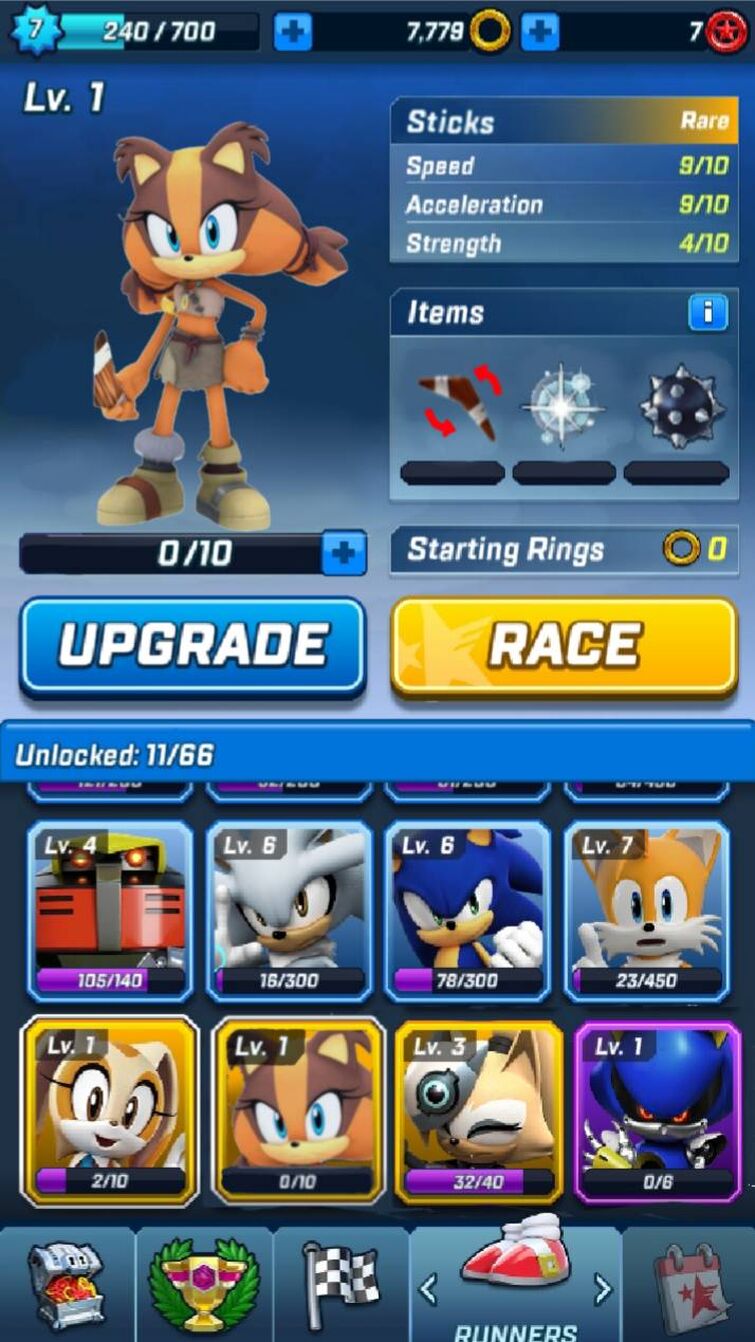Tap right arrow next to Runners
This screenshot has width=755, height=1342.
(602, 1289)
